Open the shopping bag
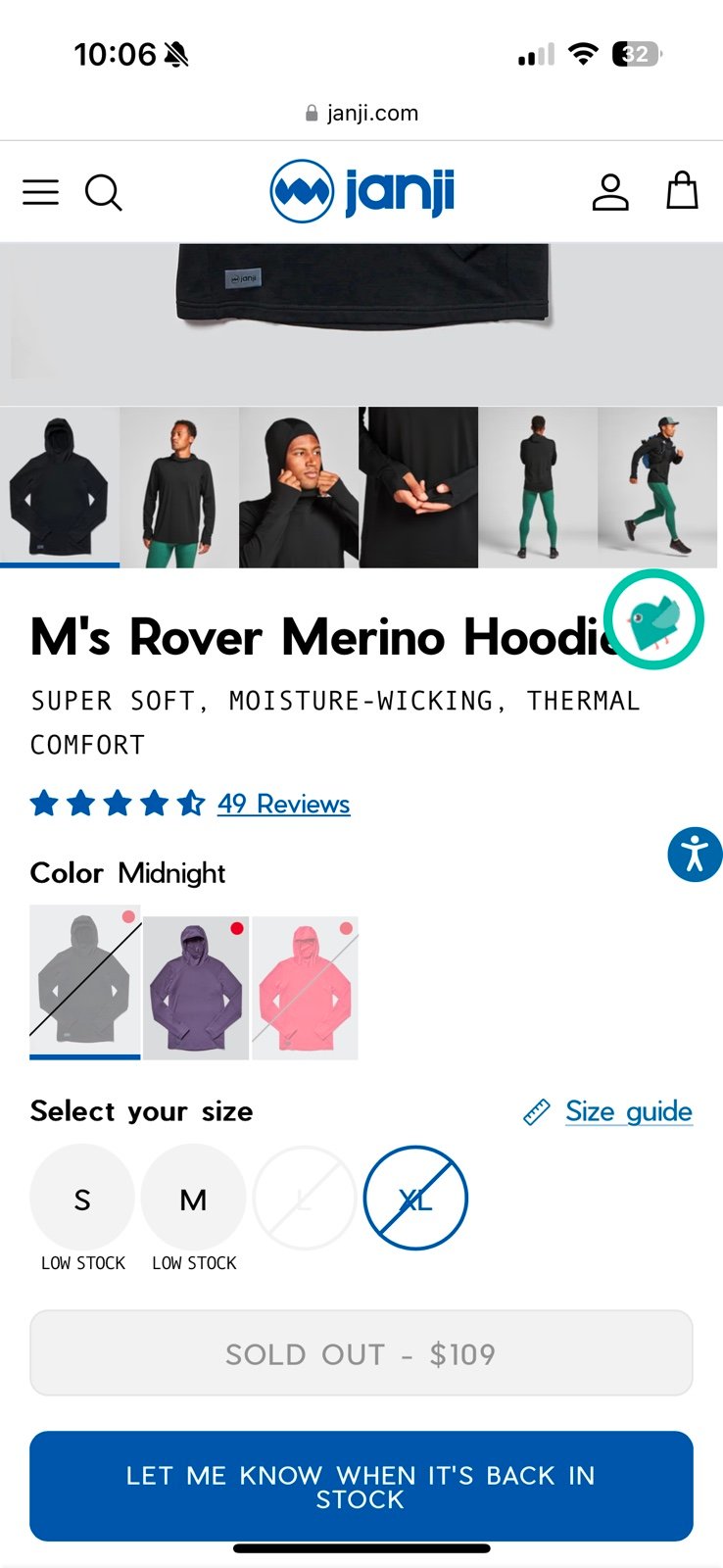 (x=682, y=191)
